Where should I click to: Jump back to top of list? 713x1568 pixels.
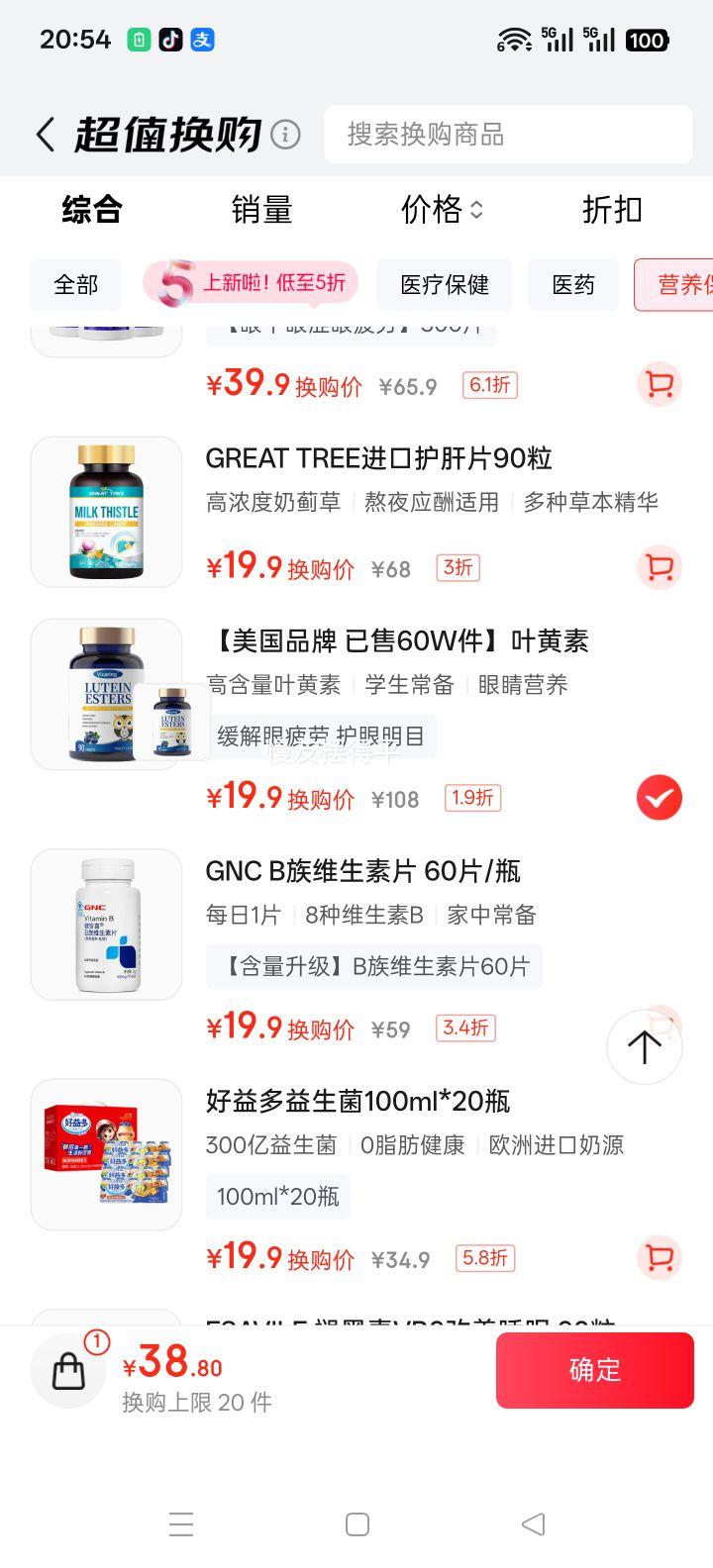645,1047
